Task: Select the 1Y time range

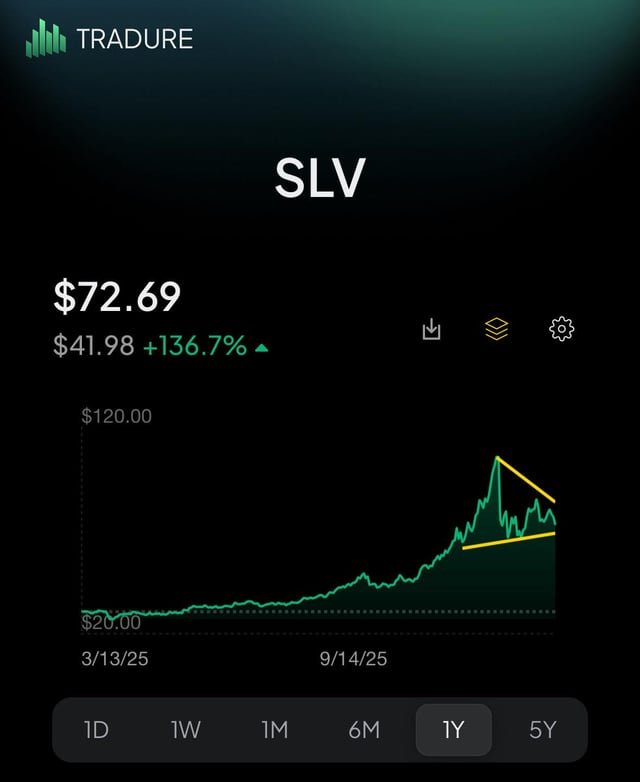Action: coord(453,730)
